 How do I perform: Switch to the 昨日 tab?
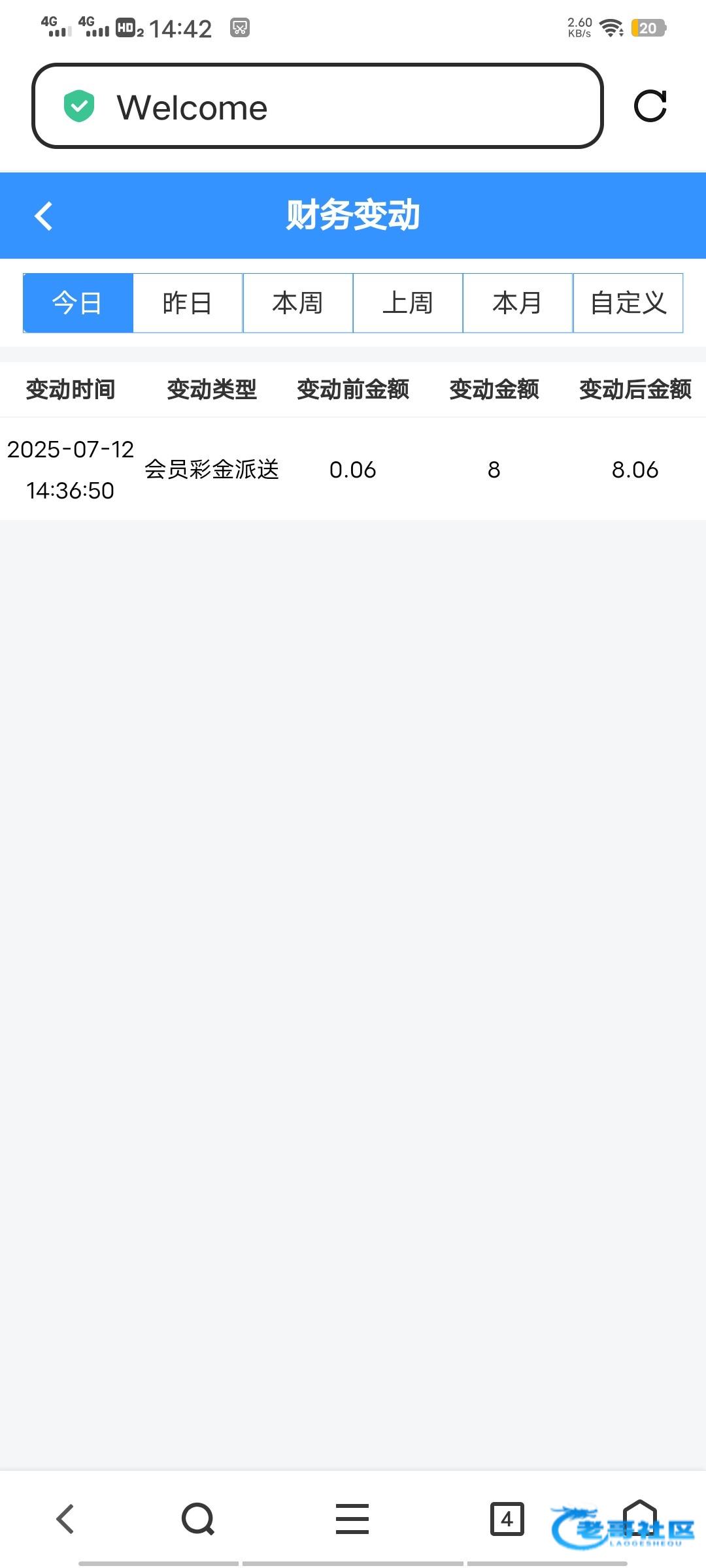(188, 303)
